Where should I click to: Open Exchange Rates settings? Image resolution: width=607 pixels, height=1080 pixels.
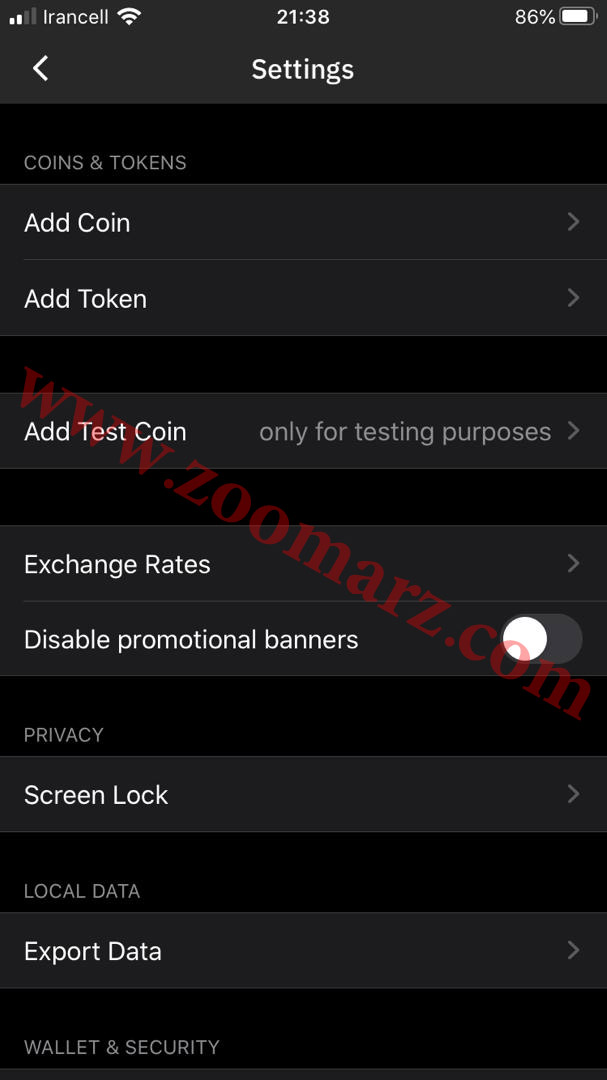[300, 564]
